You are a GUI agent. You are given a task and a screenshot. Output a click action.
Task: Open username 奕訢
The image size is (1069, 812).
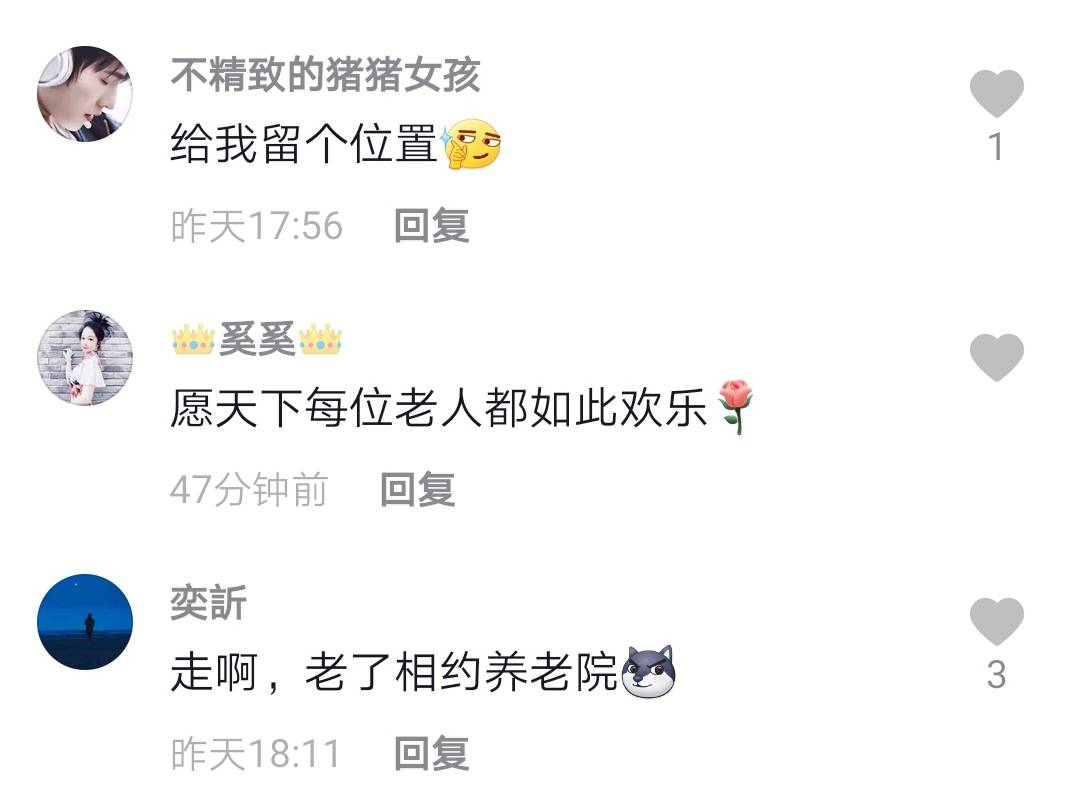tap(208, 604)
